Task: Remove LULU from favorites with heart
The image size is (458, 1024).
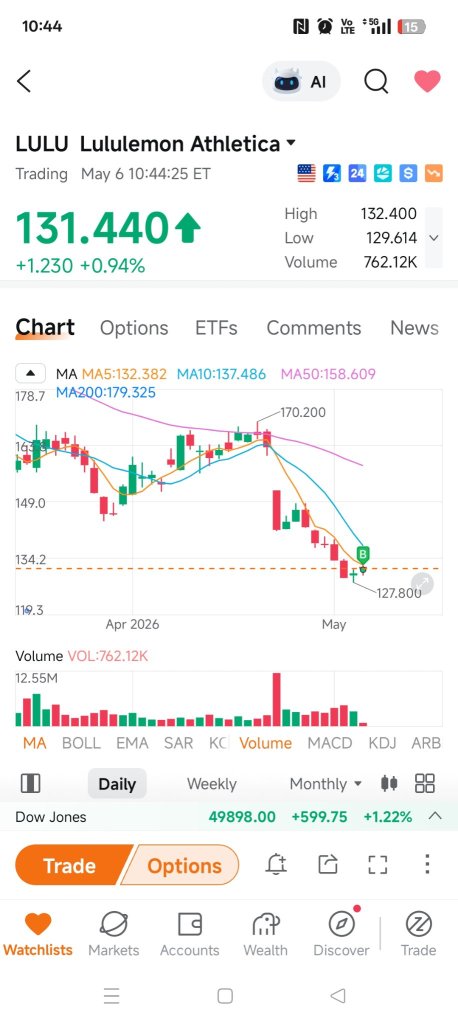Action: tap(427, 82)
